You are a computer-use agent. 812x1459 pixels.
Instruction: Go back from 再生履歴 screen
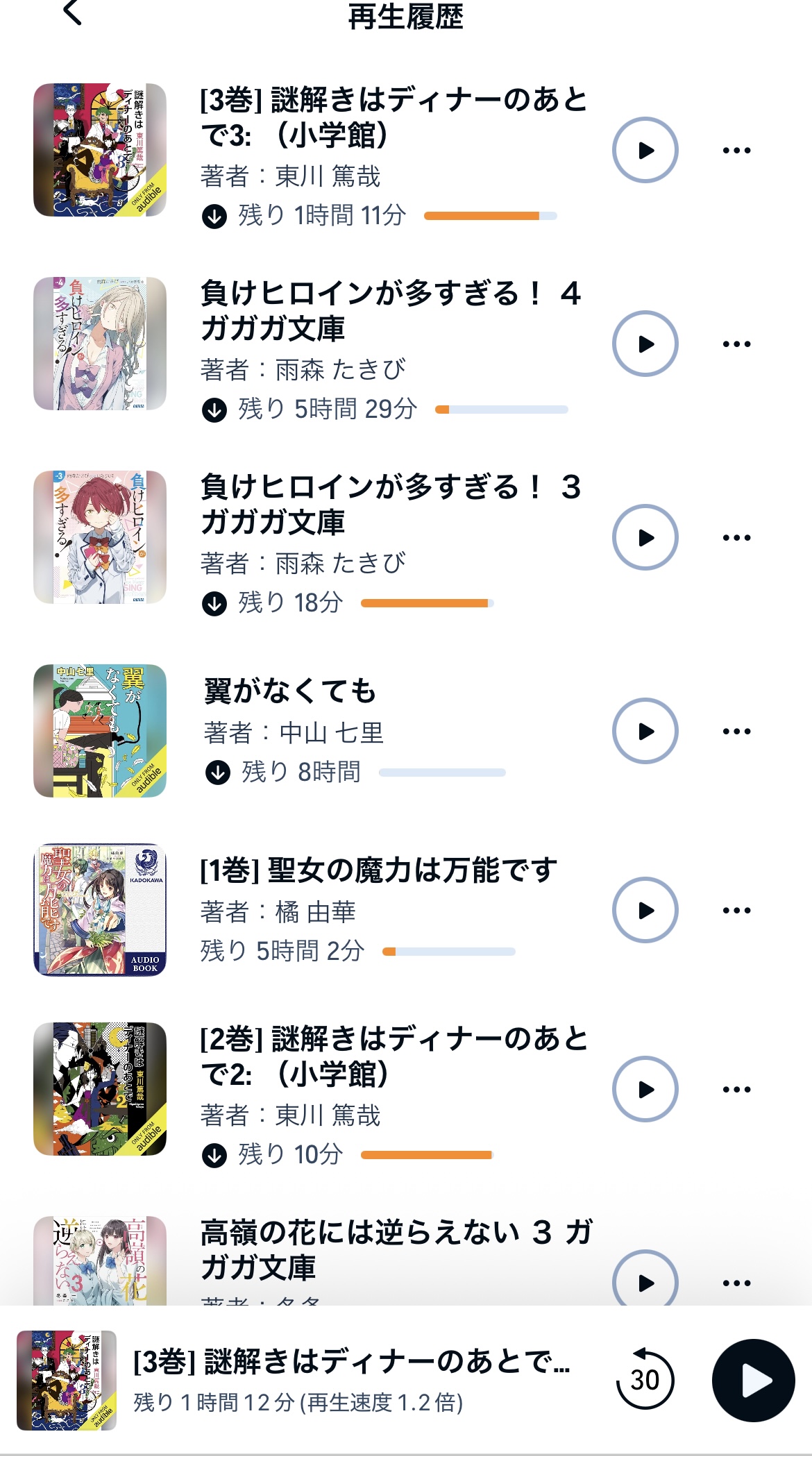tap(72, 13)
